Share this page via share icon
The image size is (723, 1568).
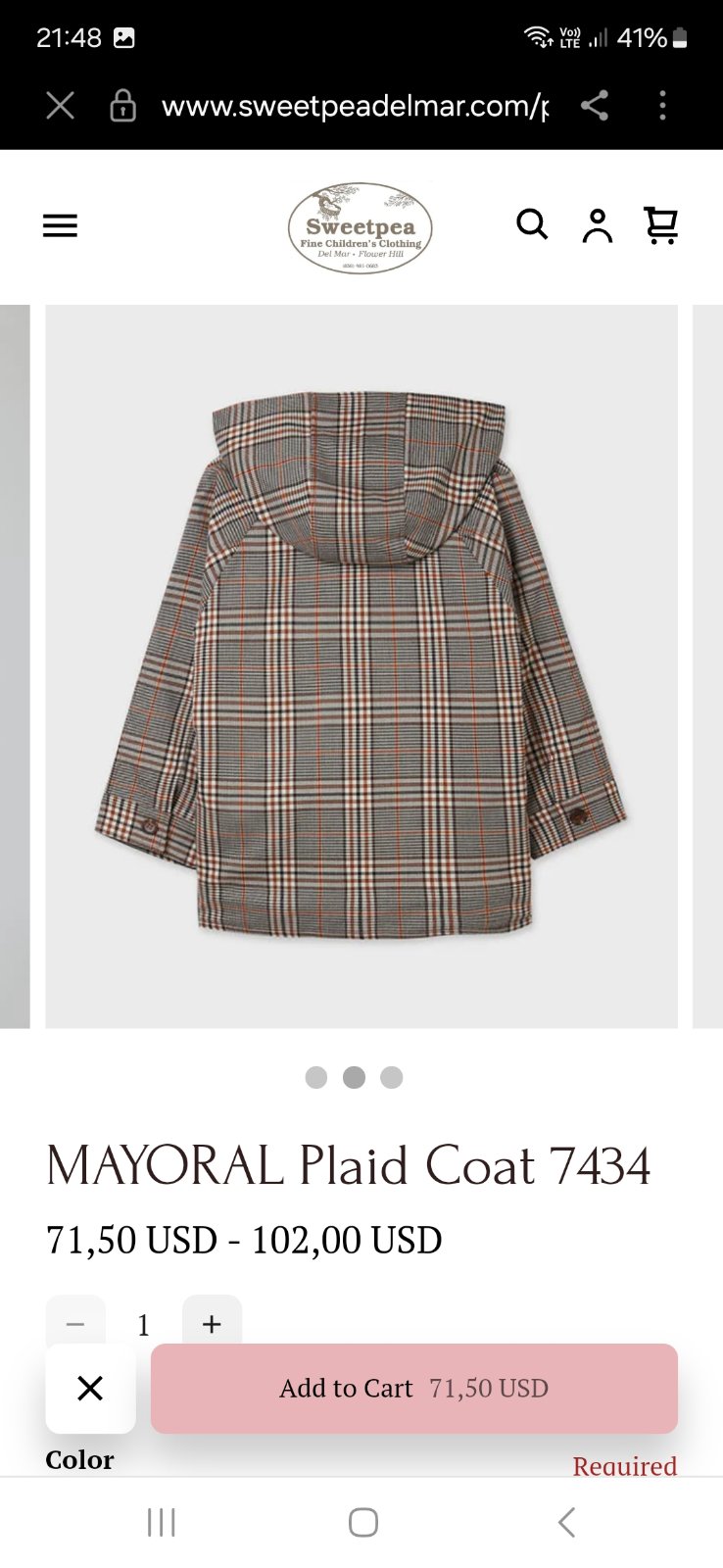pos(595,106)
